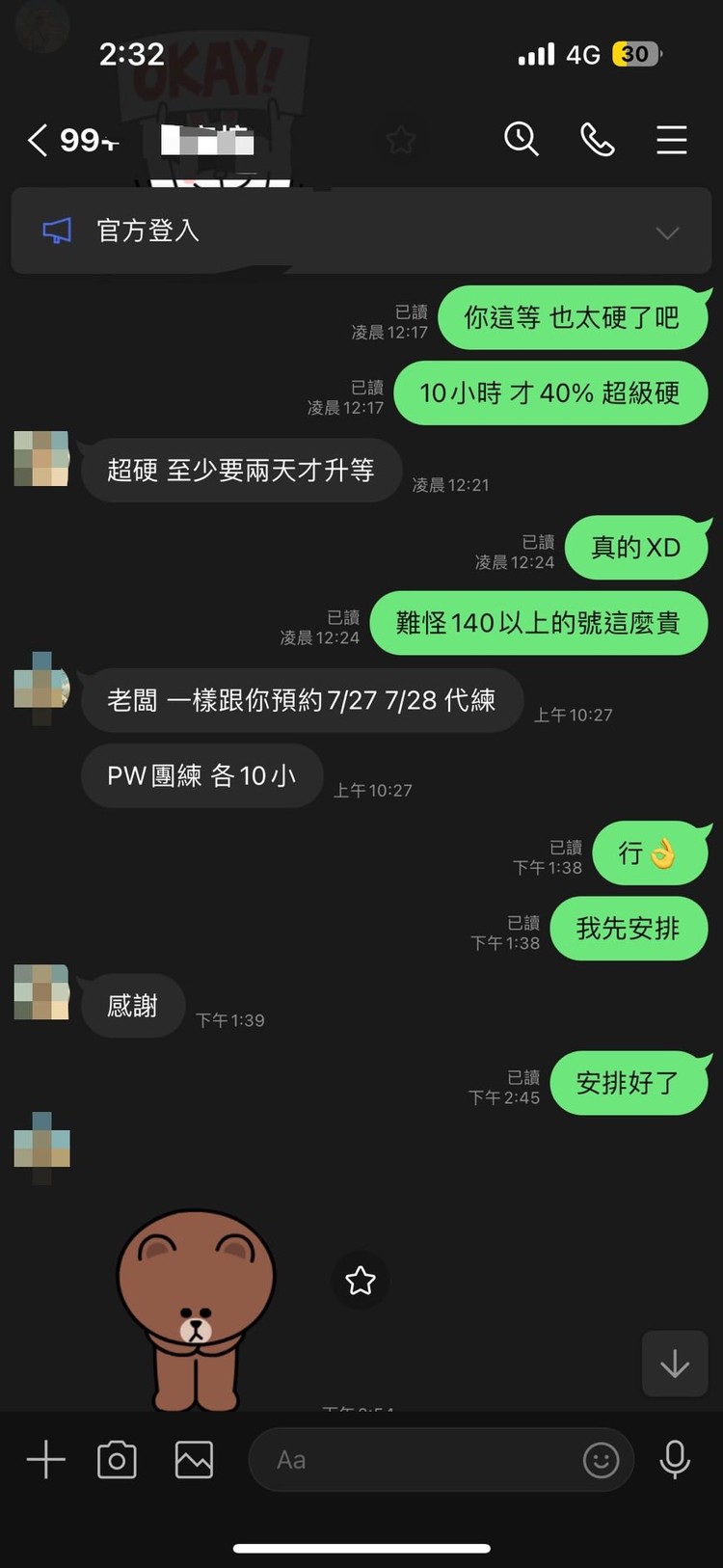Tap the star button beside the bear sticker
Viewport: 723px width, 1568px height.
point(360,1281)
